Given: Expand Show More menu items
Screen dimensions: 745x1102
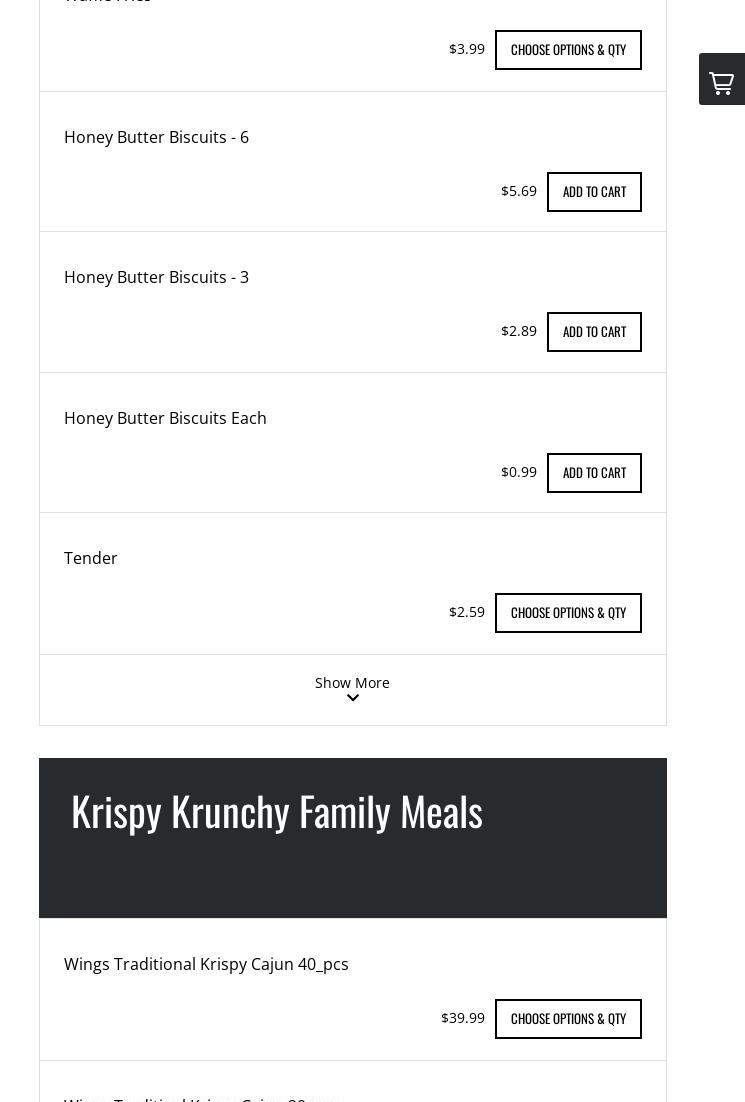Looking at the screenshot, I should pos(352,689).
